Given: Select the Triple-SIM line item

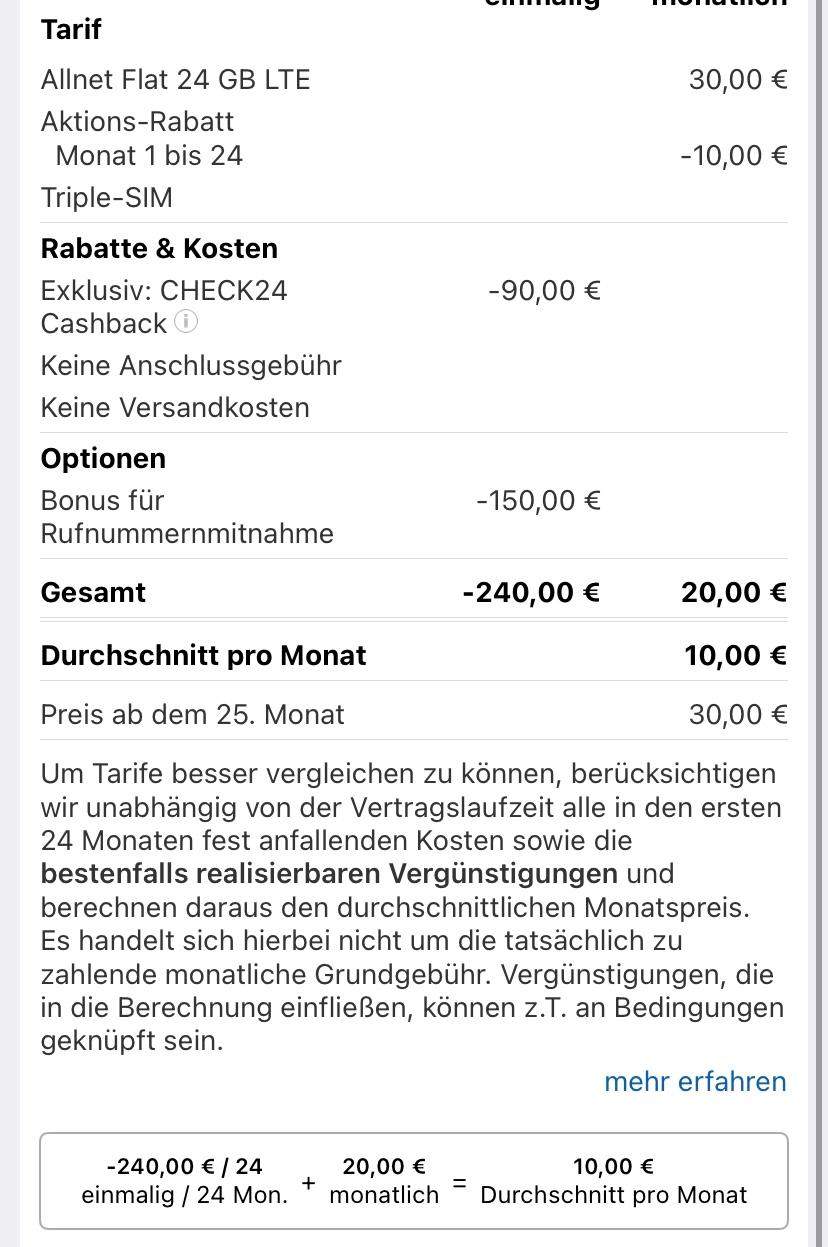Looking at the screenshot, I should click(x=106, y=197).
